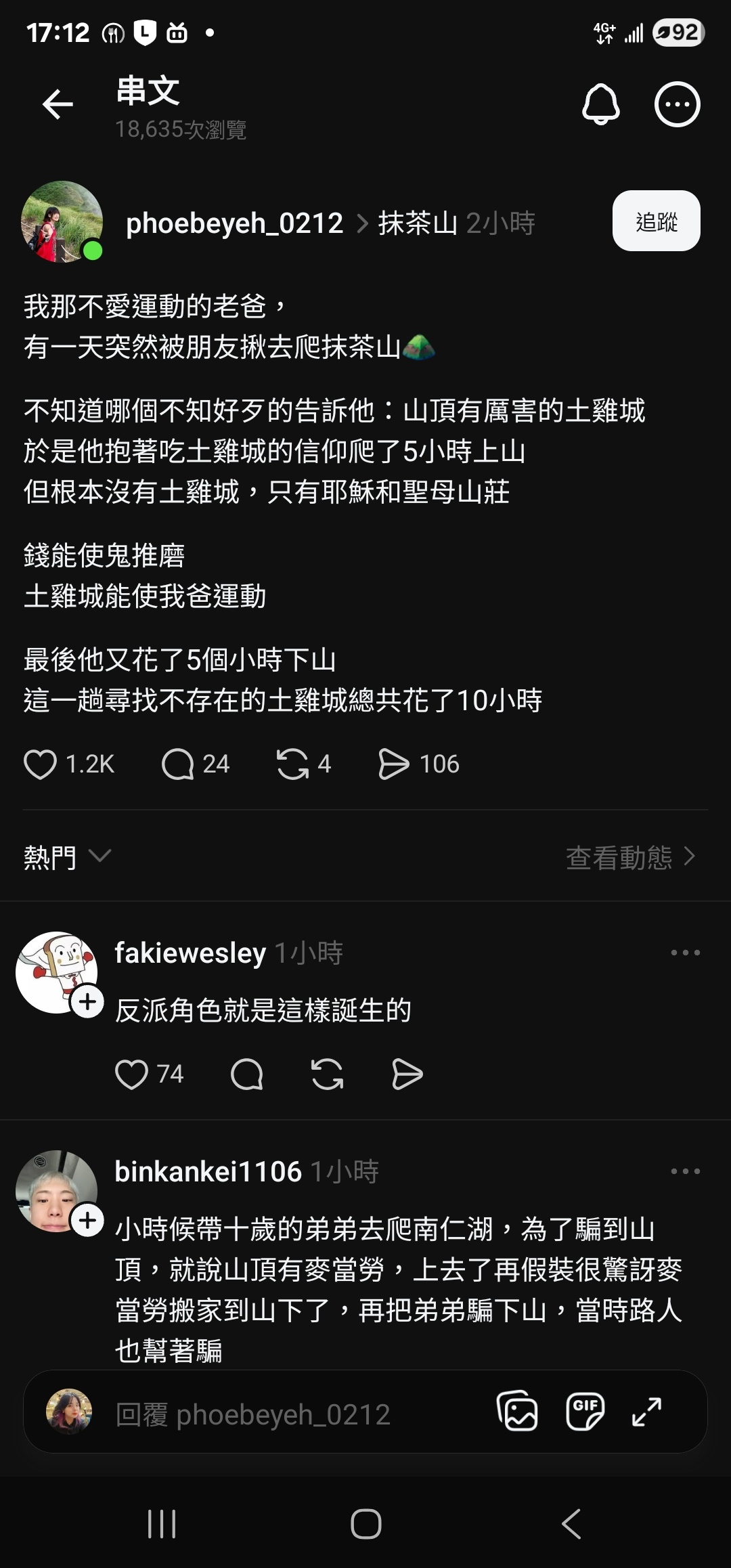Image resolution: width=731 pixels, height=1568 pixels.
Task: Share phoebeyeh_0212's post
Action: [x=394, y=764]
